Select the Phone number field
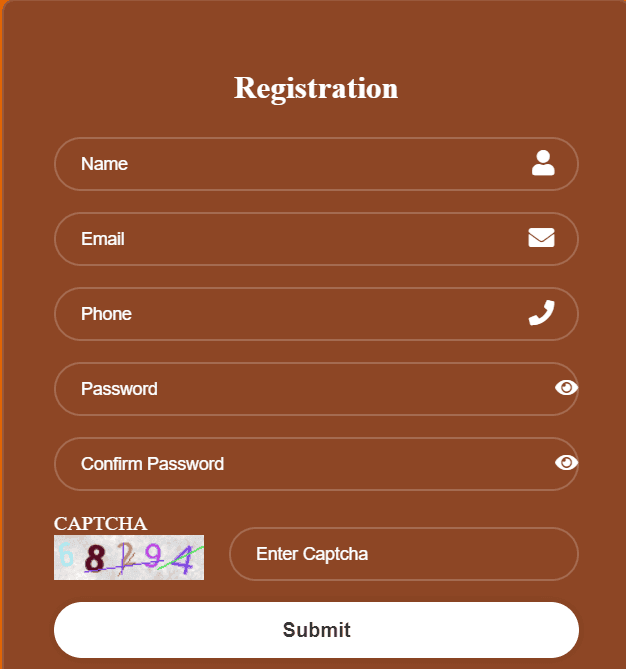626x669 pixels. [300, 314]
